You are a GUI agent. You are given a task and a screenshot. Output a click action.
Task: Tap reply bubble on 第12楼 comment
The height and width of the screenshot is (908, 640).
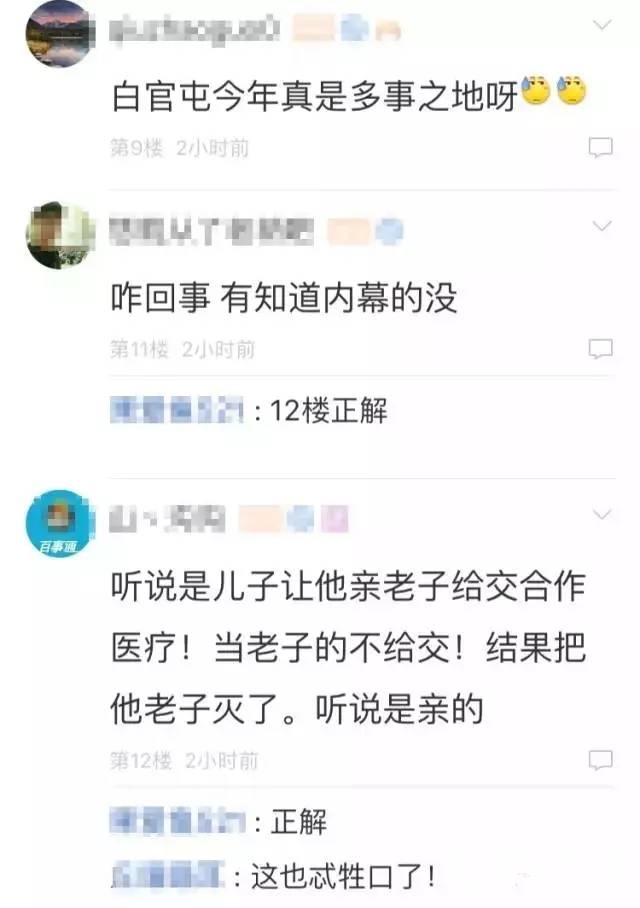[x=600, y=759]
